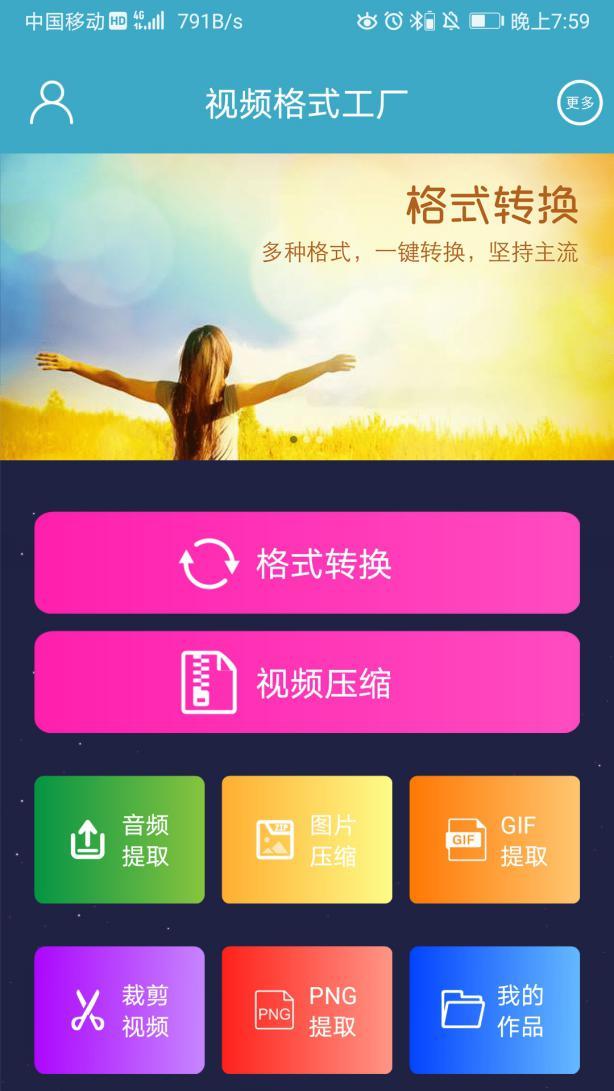
Task: Open 视频压缩 video compression
Action: point(307,682)
